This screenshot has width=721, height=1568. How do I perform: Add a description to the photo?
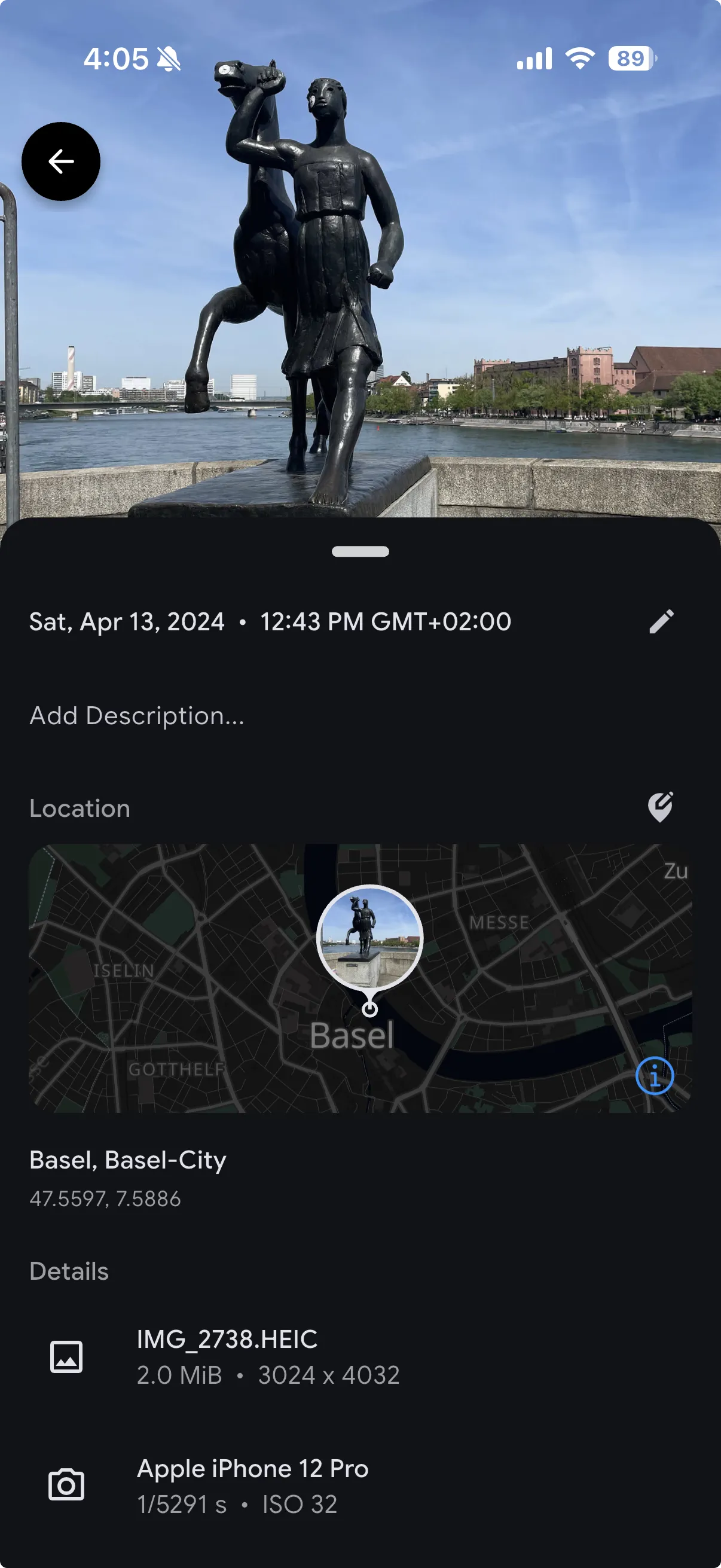[137, 716]
